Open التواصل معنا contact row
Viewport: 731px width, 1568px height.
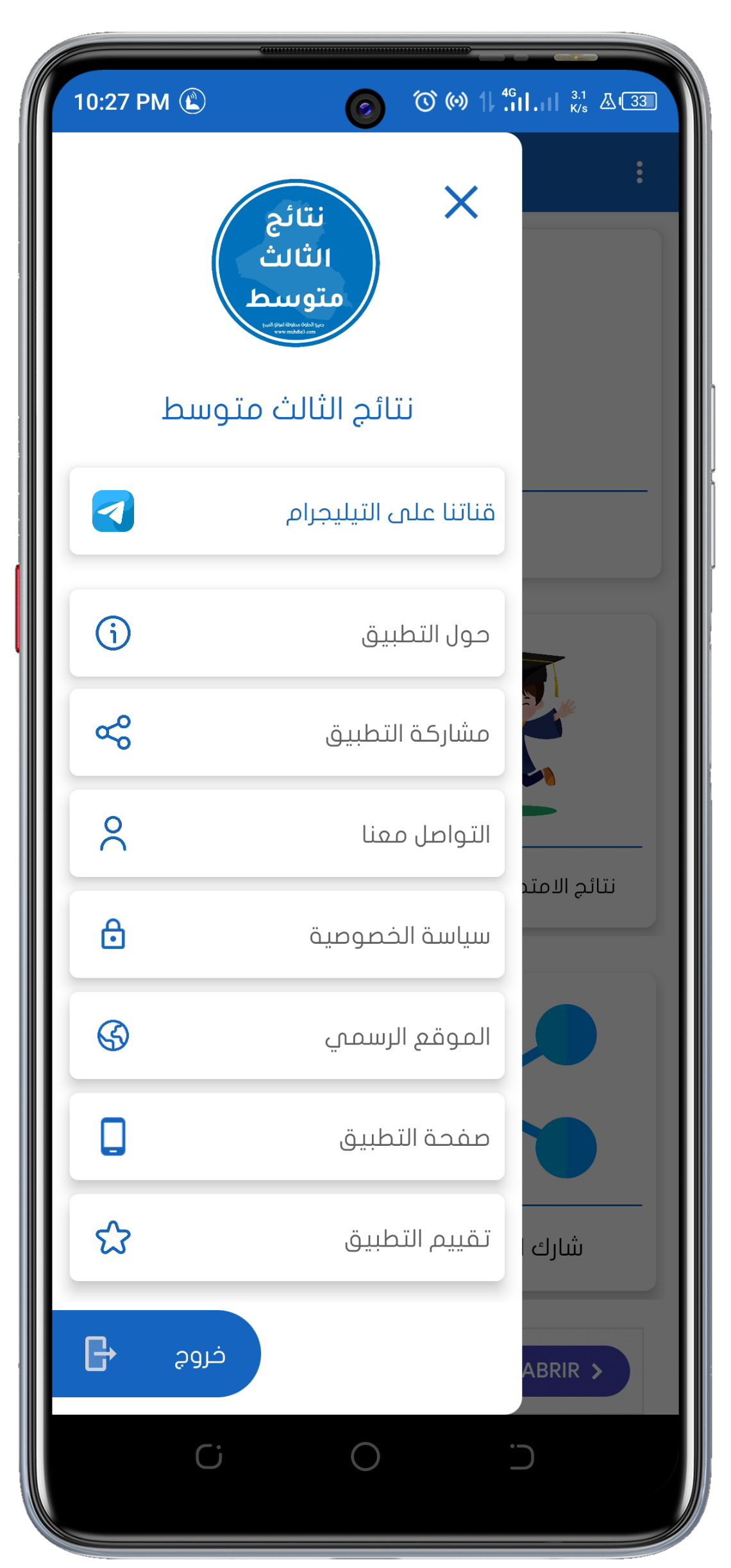pos(287,833)
